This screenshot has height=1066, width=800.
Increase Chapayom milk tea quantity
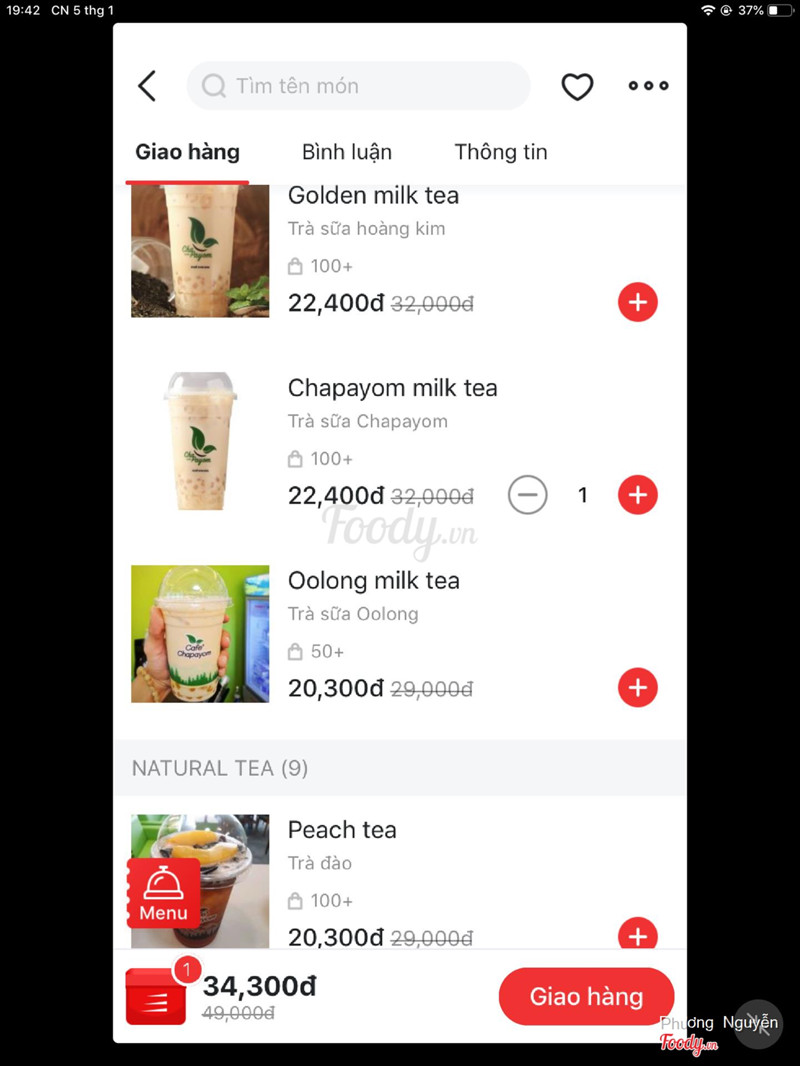click(x=638, y=495)
